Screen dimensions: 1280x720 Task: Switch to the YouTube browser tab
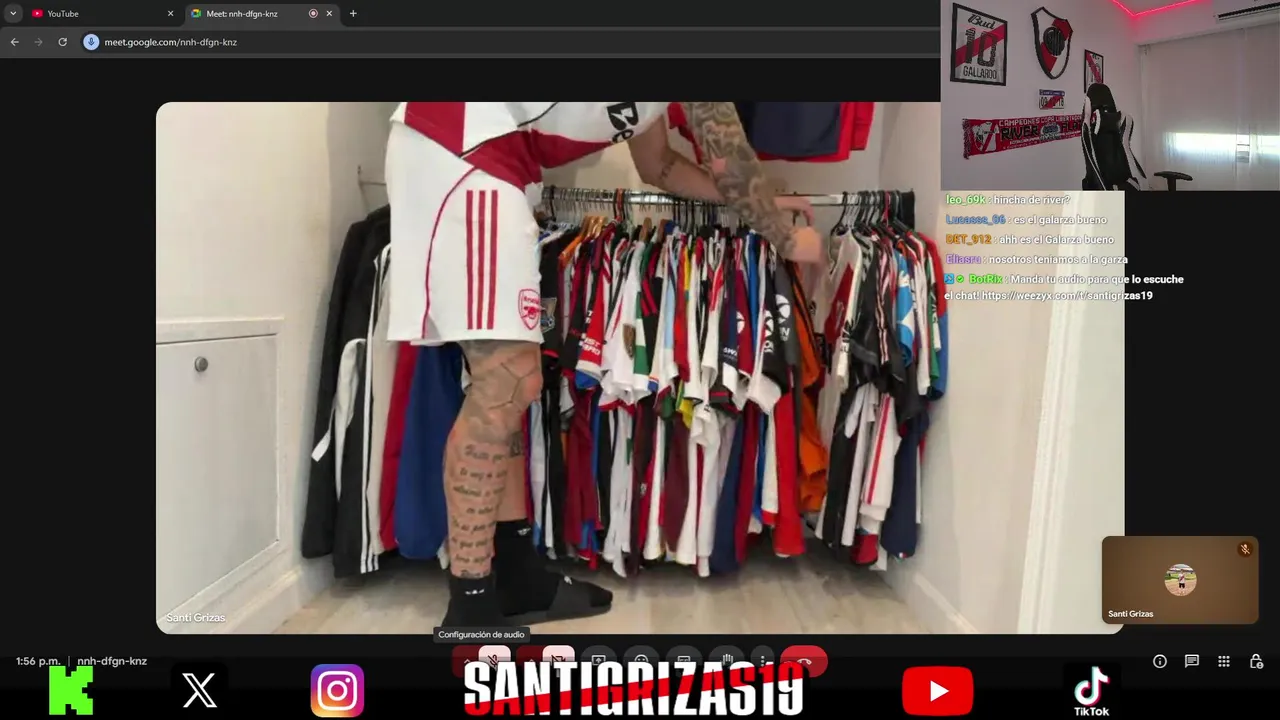[90, 14]
